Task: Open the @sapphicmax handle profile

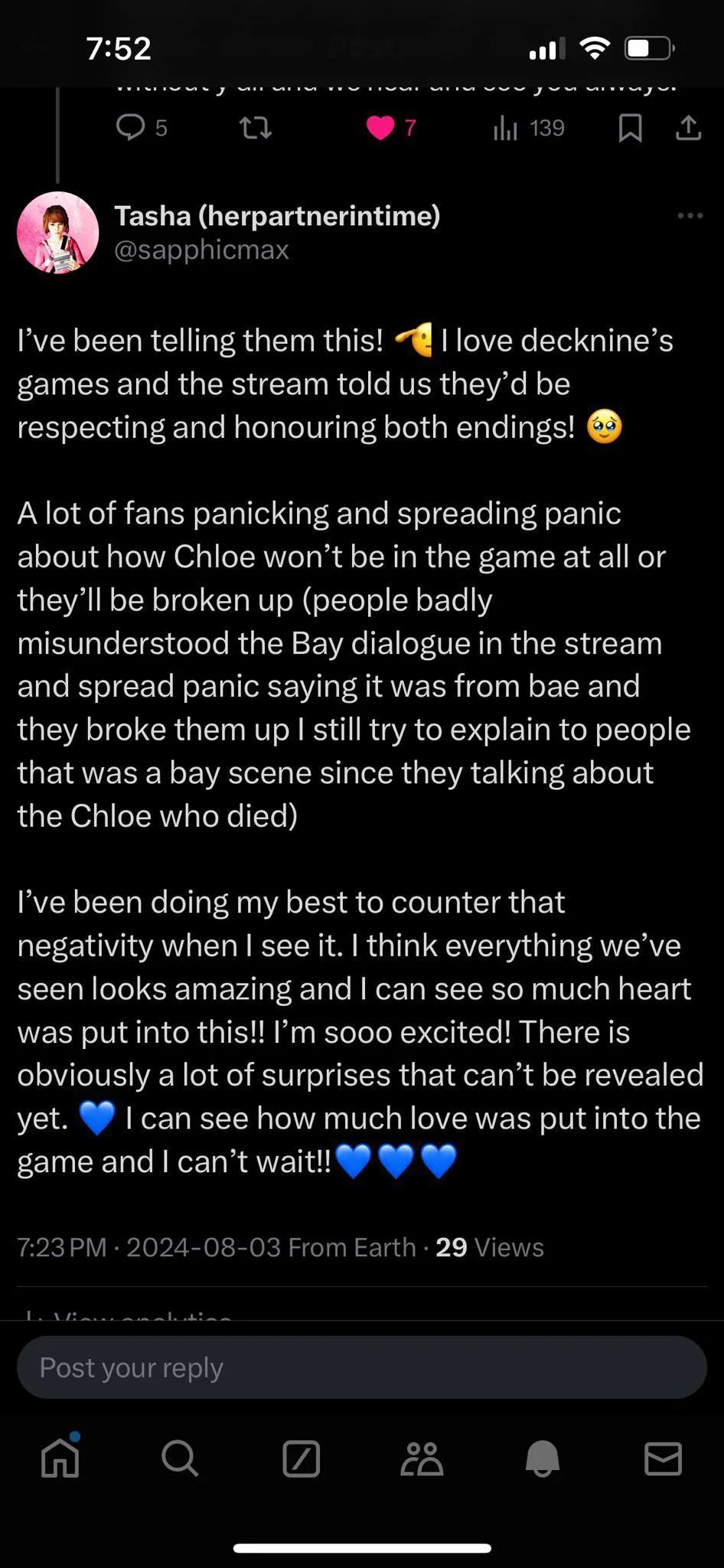Action: pyautogui.click(x=201, y=250)
